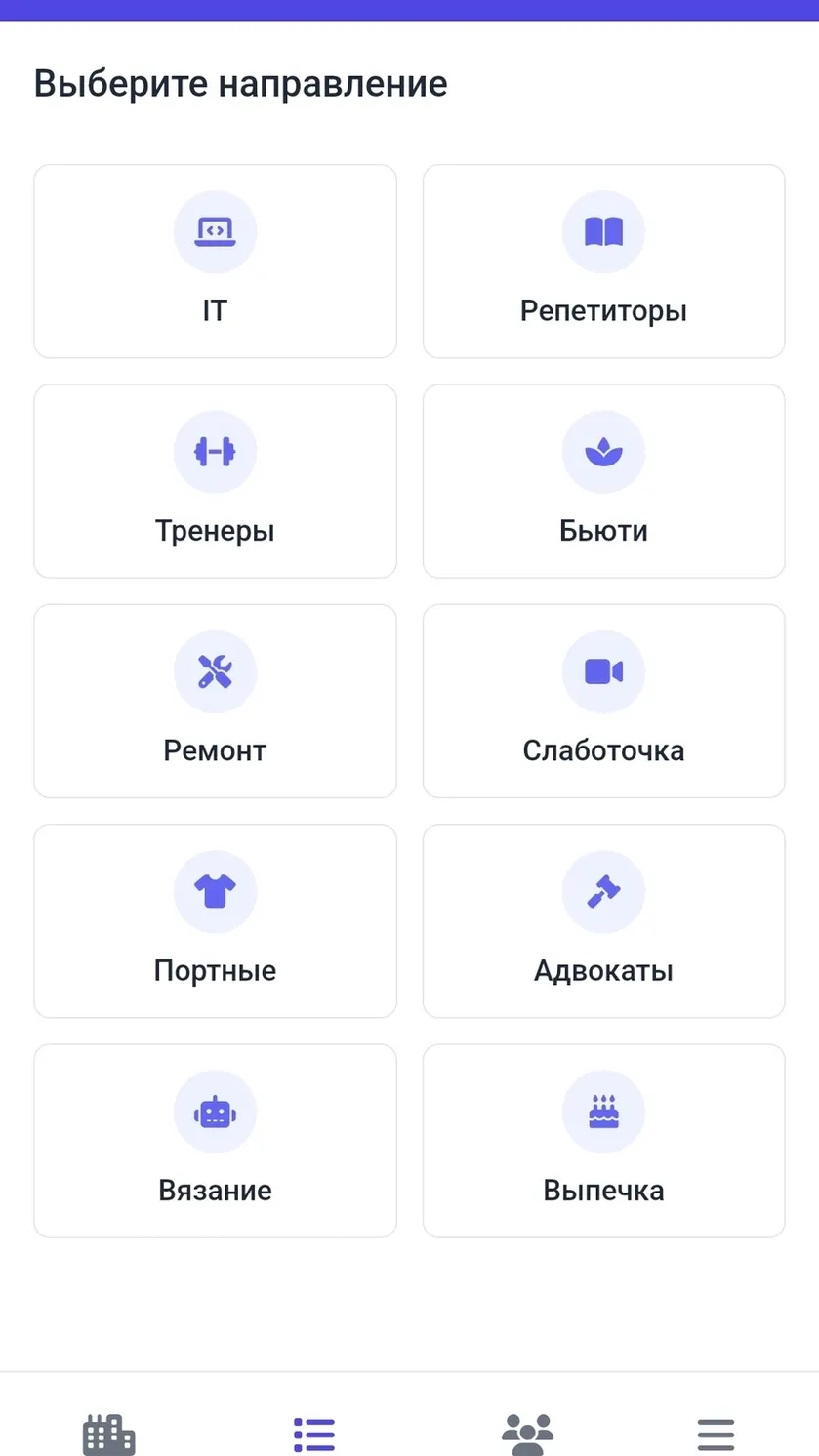Image resolution: width=819 pixels, height=1456 pixels.
Task: Select the Репетиторы category
Action: click(603, 262)
